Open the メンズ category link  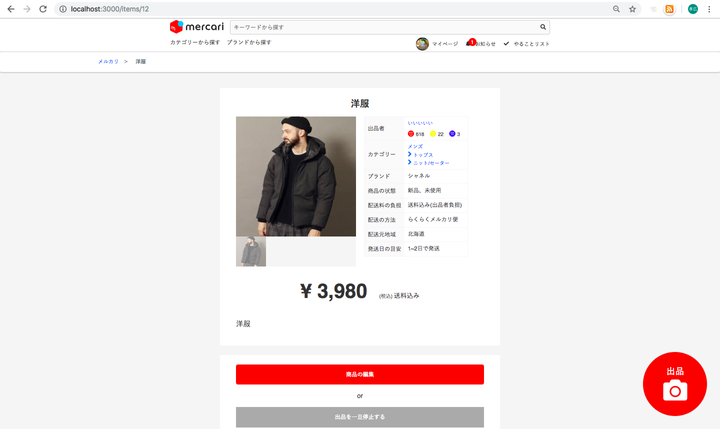click(x=415, y=146)
